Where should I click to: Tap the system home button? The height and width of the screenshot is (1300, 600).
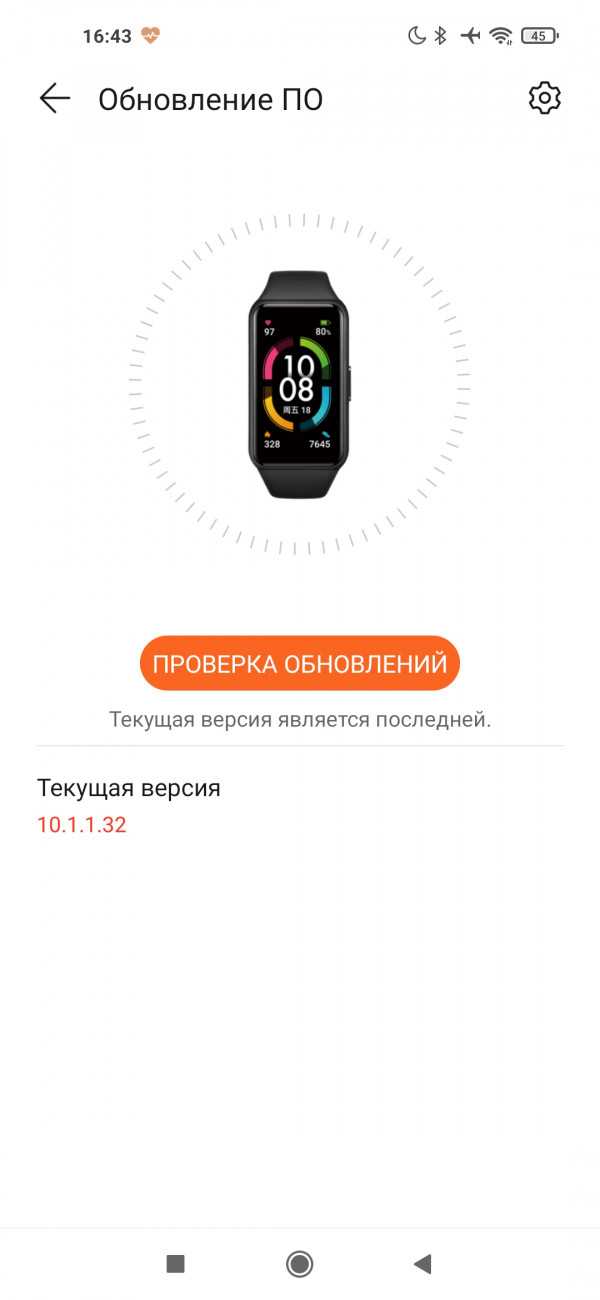tap(299, 1264)
